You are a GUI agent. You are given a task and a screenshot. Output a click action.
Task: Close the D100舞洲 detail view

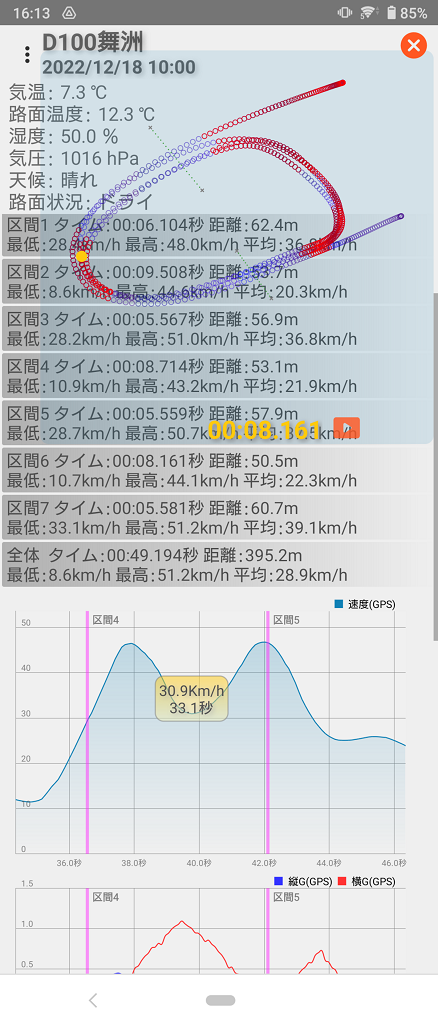[x=413, y=45]
